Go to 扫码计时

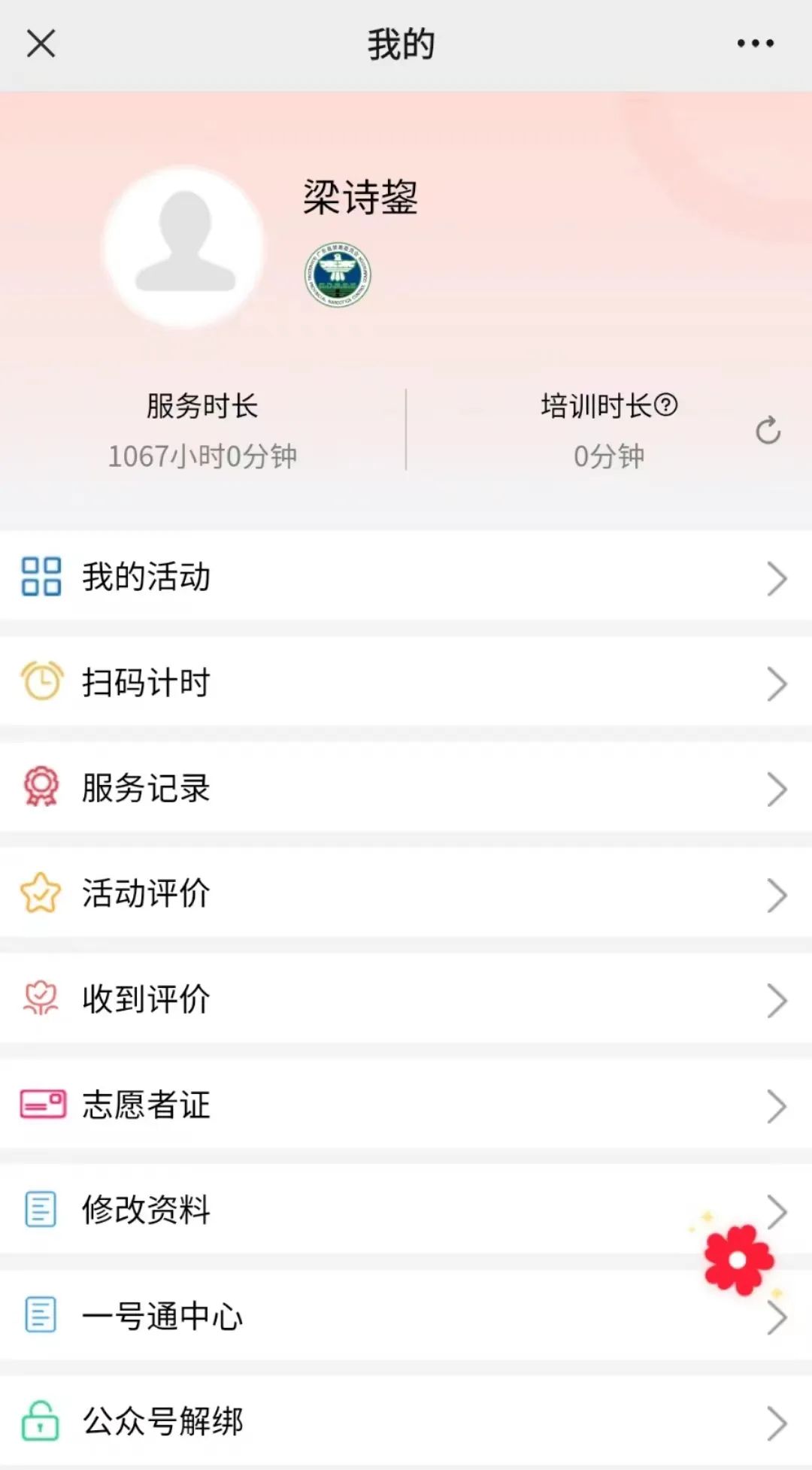pyautogui.click(x=406, y=683)
